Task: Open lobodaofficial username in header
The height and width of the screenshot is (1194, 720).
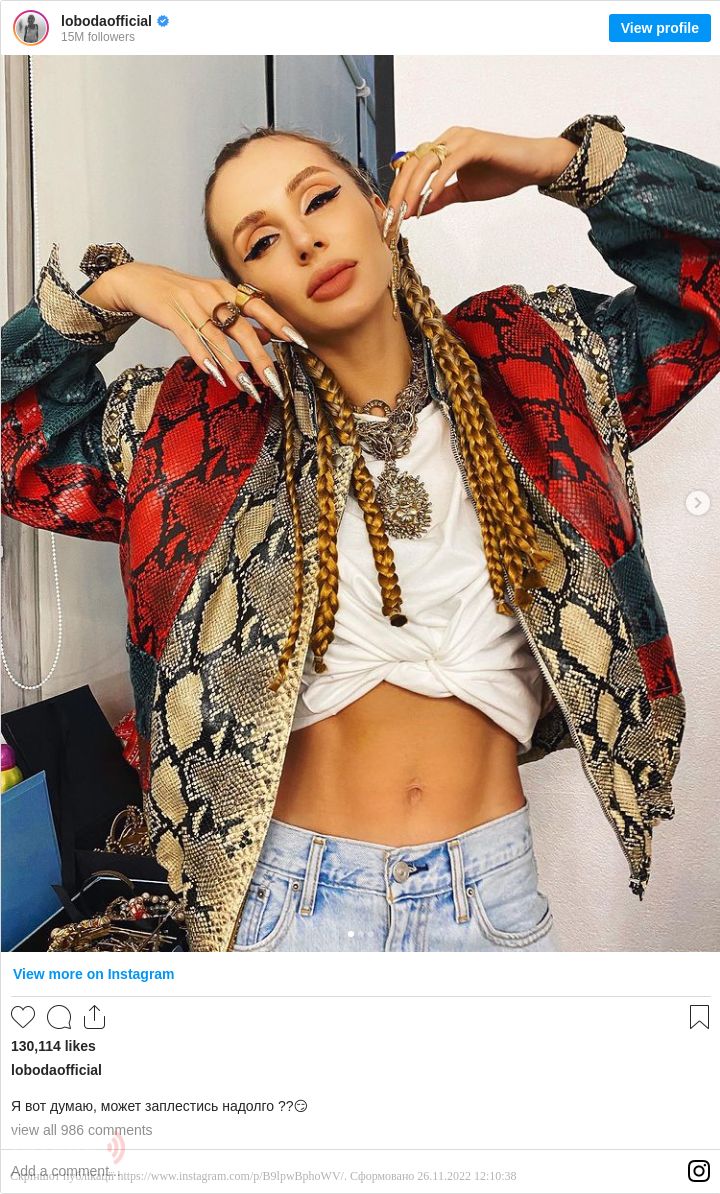Action: coord(106,21)
